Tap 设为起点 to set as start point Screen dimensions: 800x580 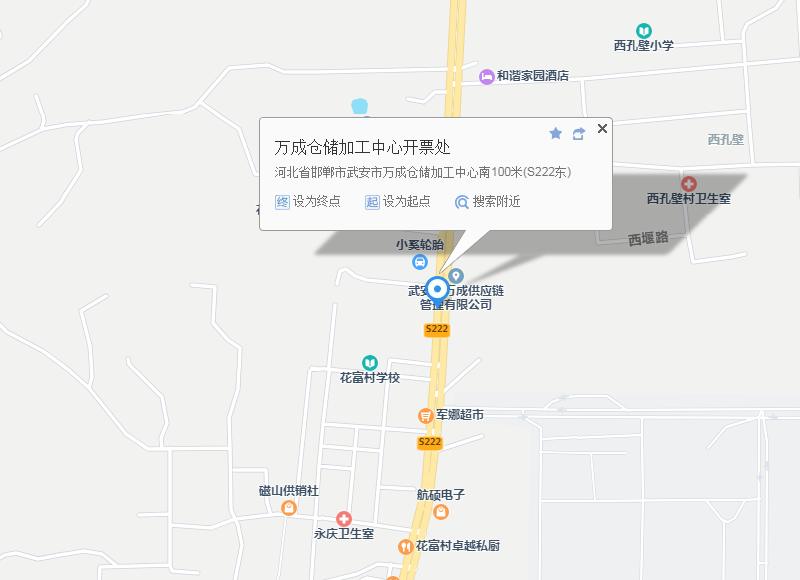tap(398, 202)
